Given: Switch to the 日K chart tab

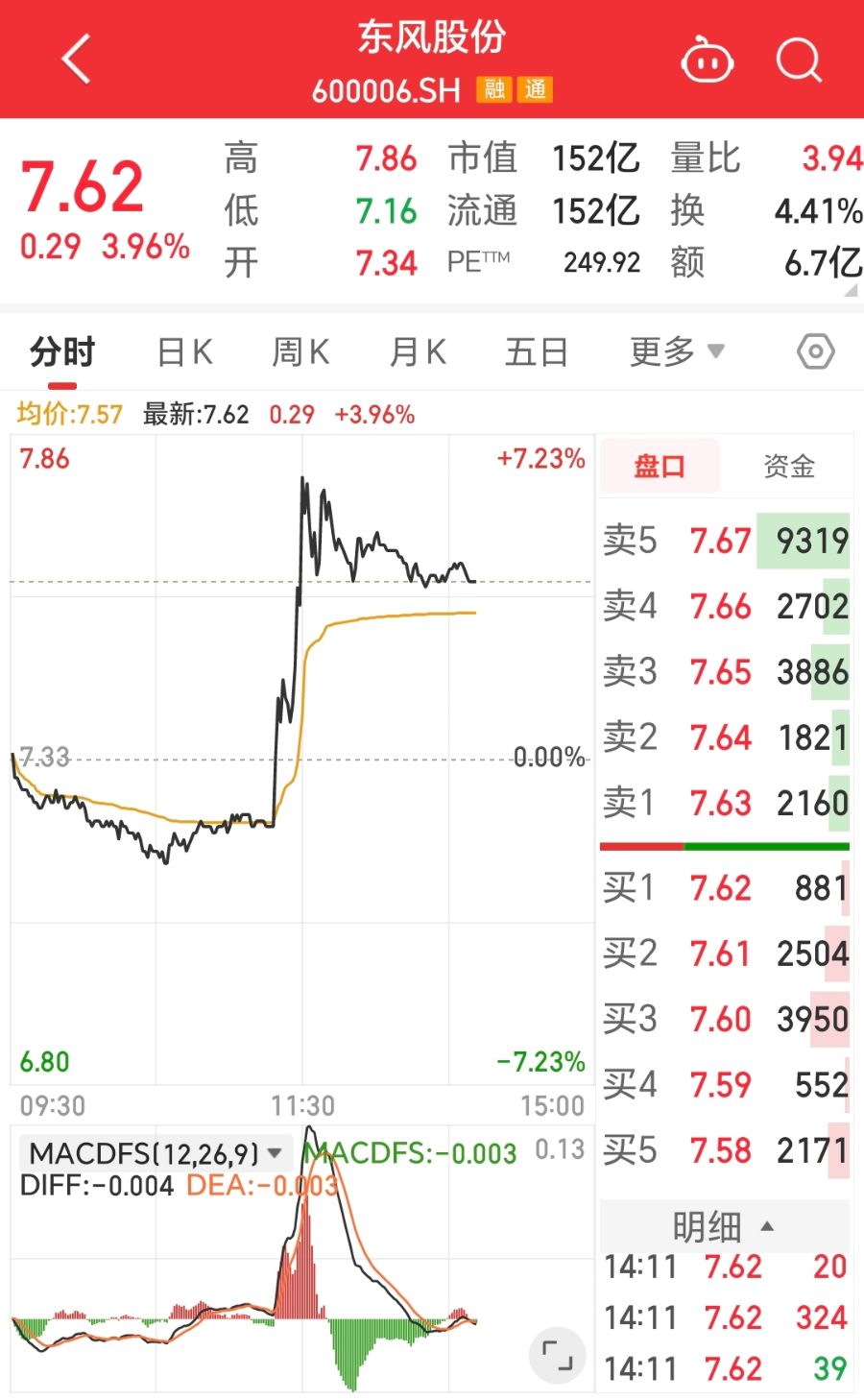Looking at the screenshot, I should click(x=184, y=352).
